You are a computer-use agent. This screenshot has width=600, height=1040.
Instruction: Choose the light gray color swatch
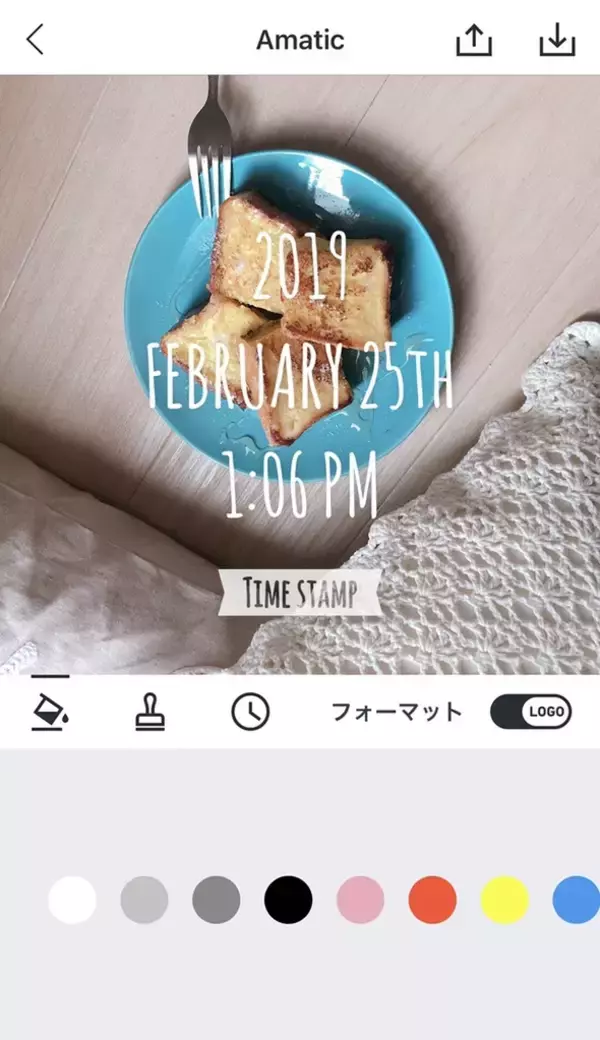(144, 899)
